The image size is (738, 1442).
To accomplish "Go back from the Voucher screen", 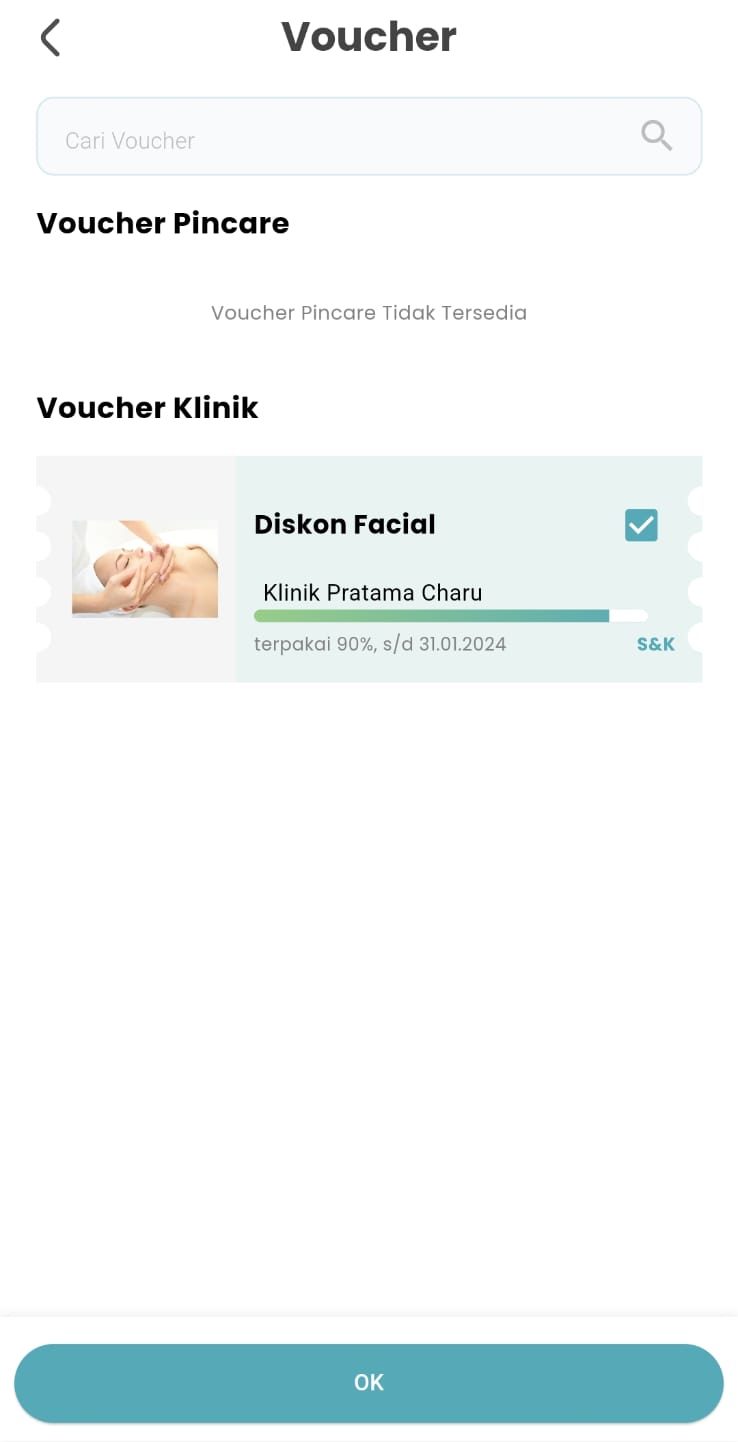I will coord(50,39).
